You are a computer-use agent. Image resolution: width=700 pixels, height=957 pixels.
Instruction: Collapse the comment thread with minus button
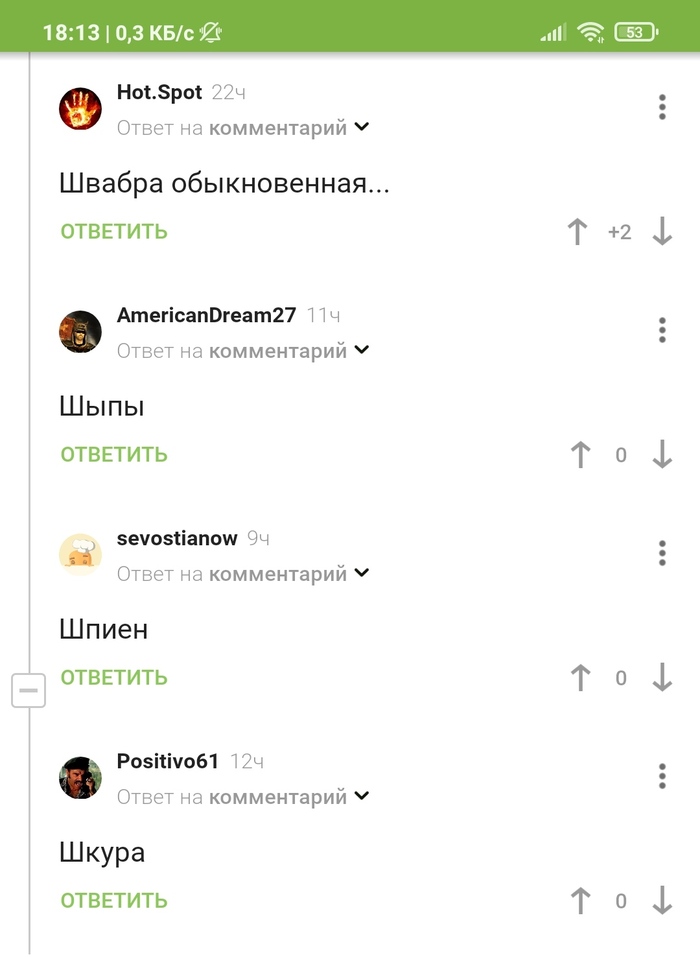28,690
